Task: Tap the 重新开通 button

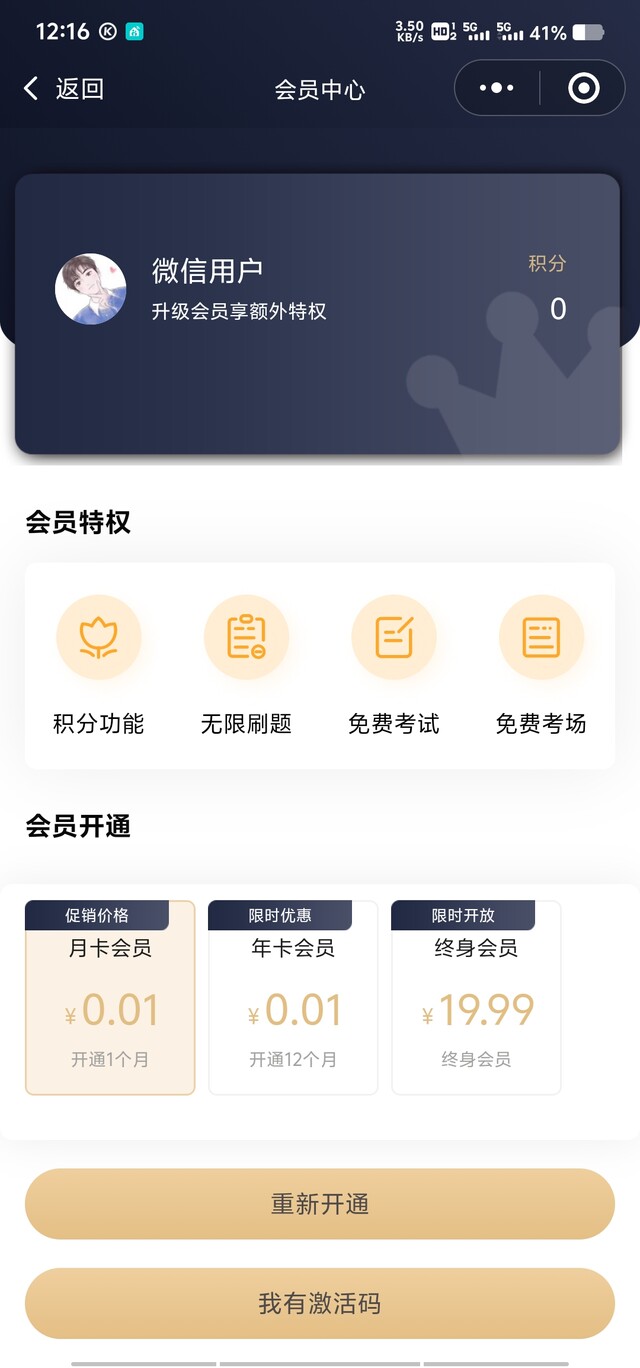Action: (x=320, y=1204)
